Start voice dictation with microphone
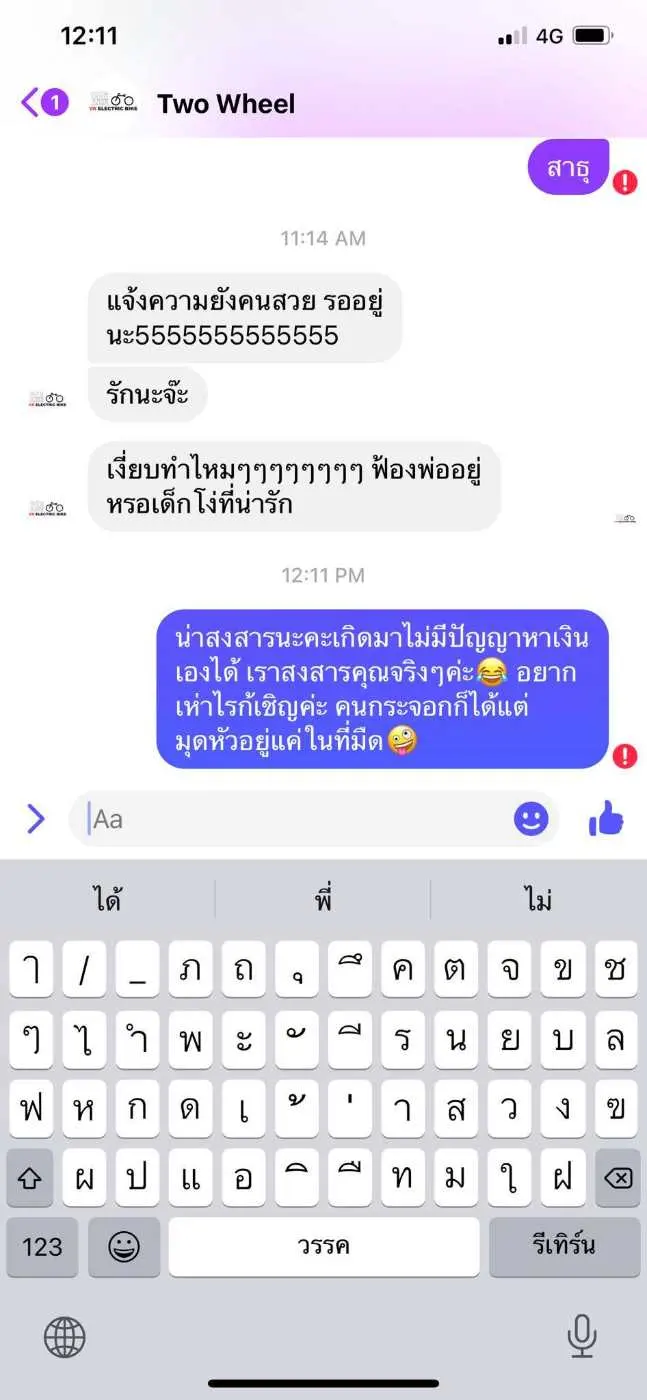This screenshot has width=647, height=1400. point(581,1336)
